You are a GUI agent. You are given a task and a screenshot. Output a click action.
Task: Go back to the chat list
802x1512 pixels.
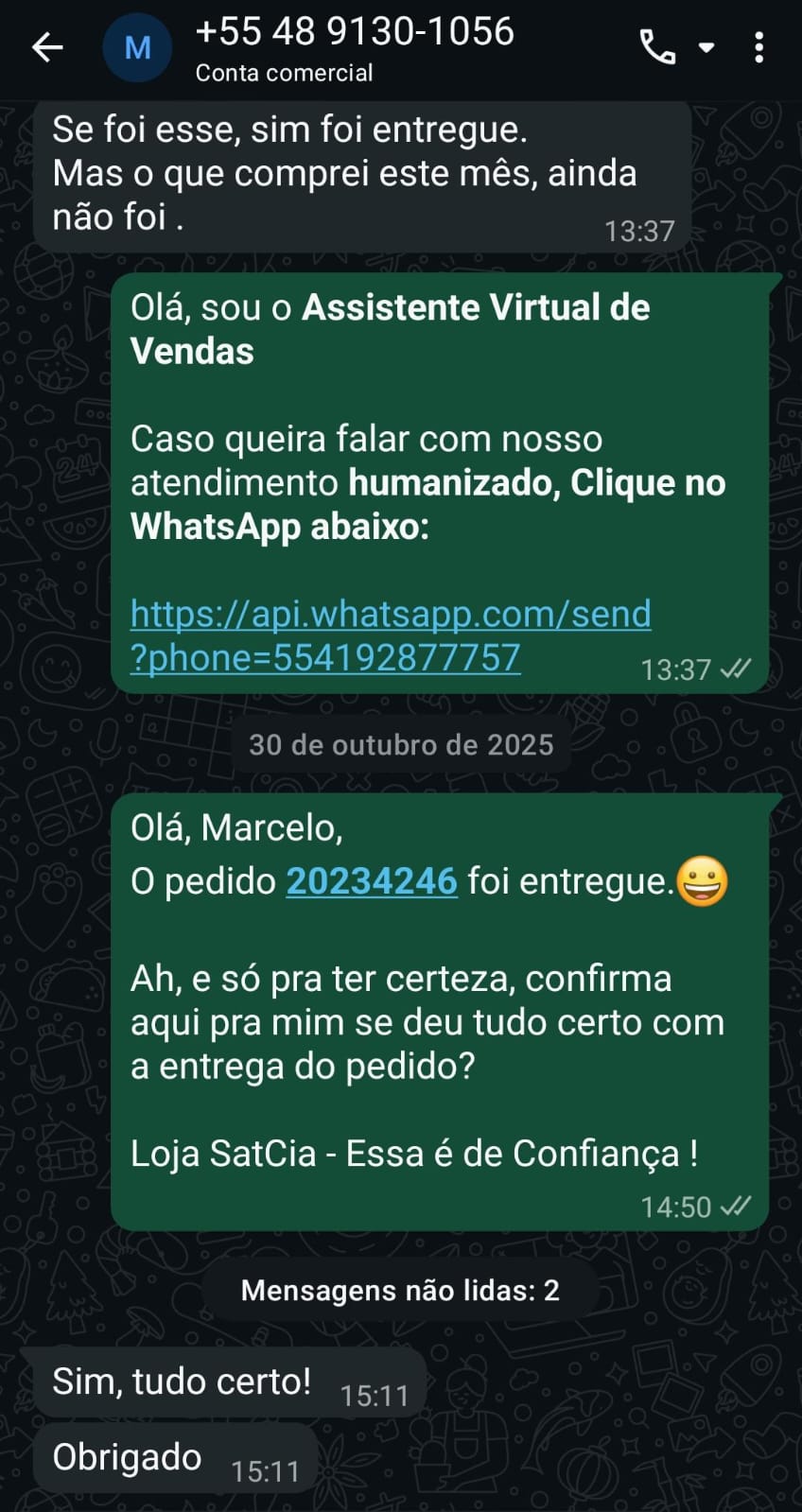click(x=47, y=47)
